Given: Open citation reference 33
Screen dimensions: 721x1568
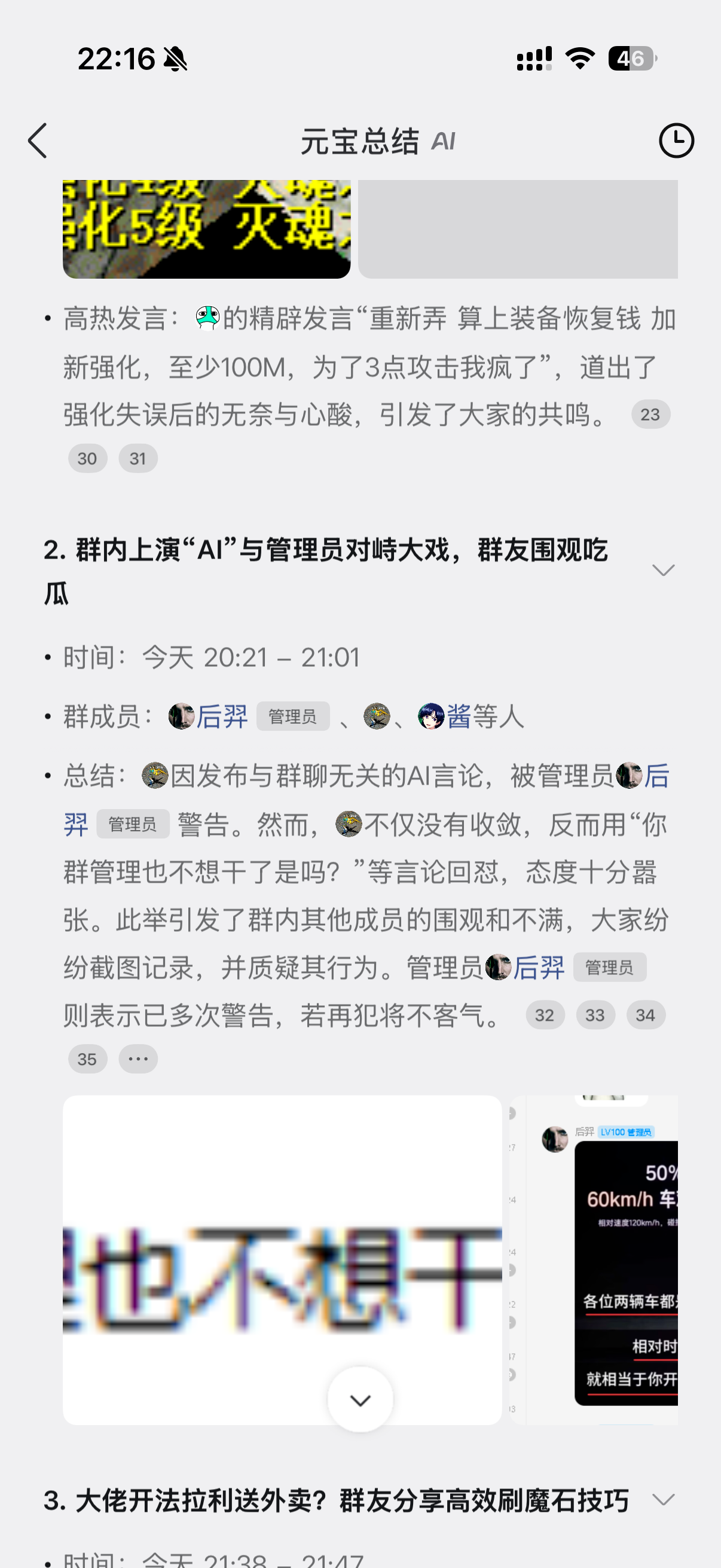Looking at the screenshot, I should pos(595,1015).
